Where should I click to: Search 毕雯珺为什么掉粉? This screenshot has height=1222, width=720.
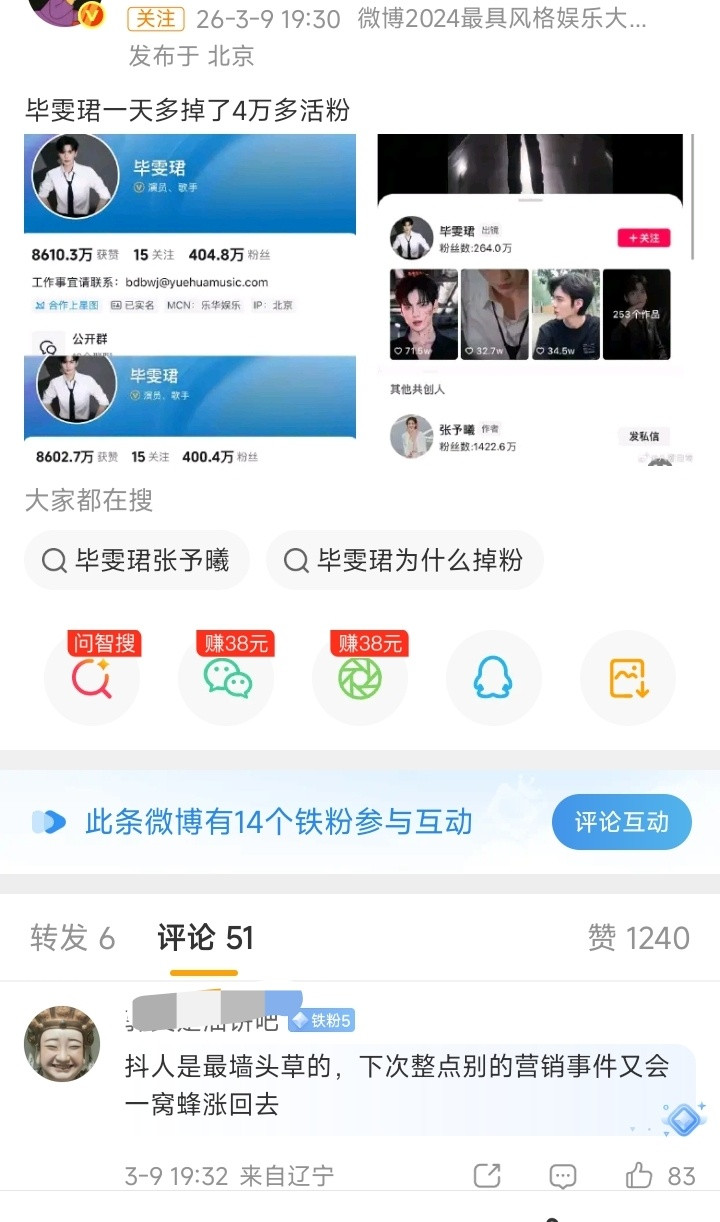point(405,562)
